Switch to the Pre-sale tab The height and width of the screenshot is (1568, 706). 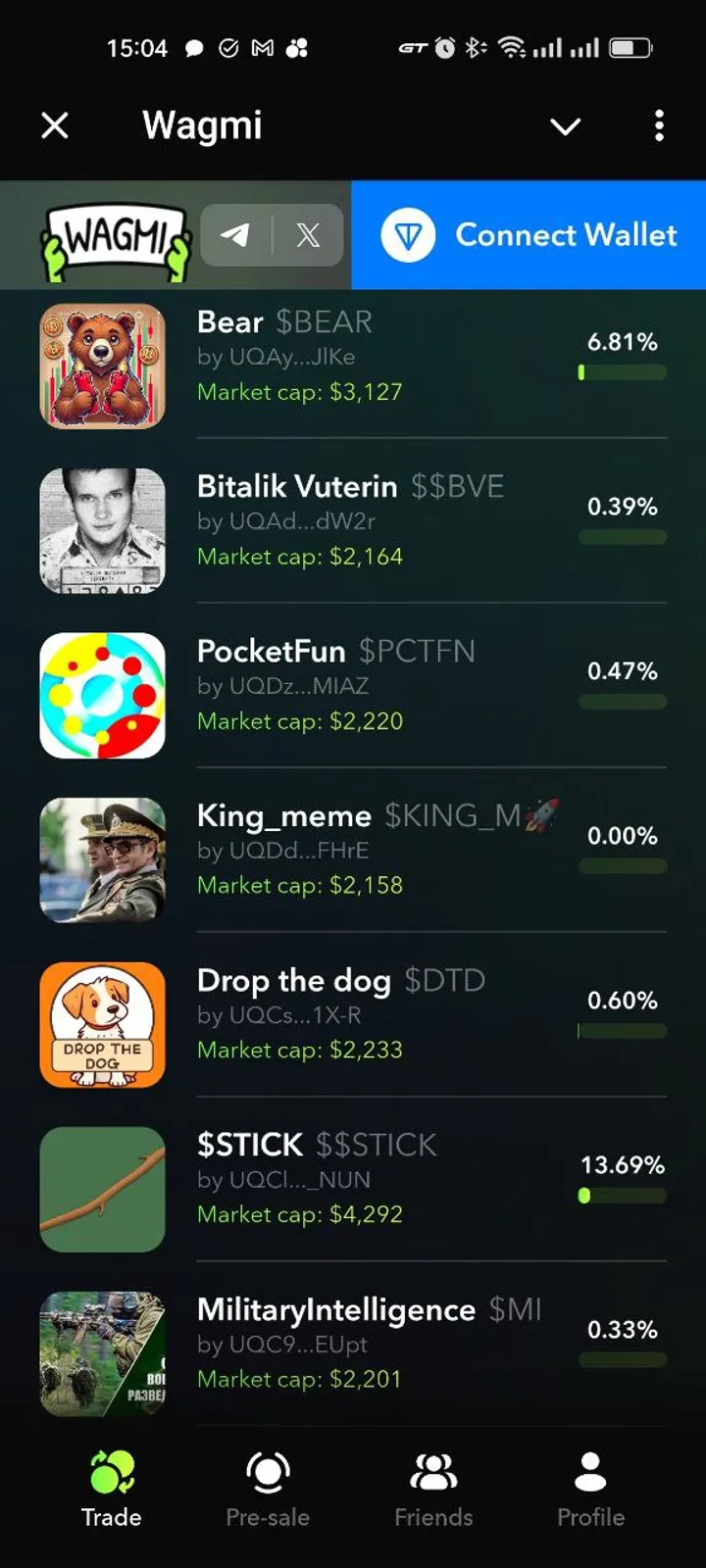(267, 1489)
